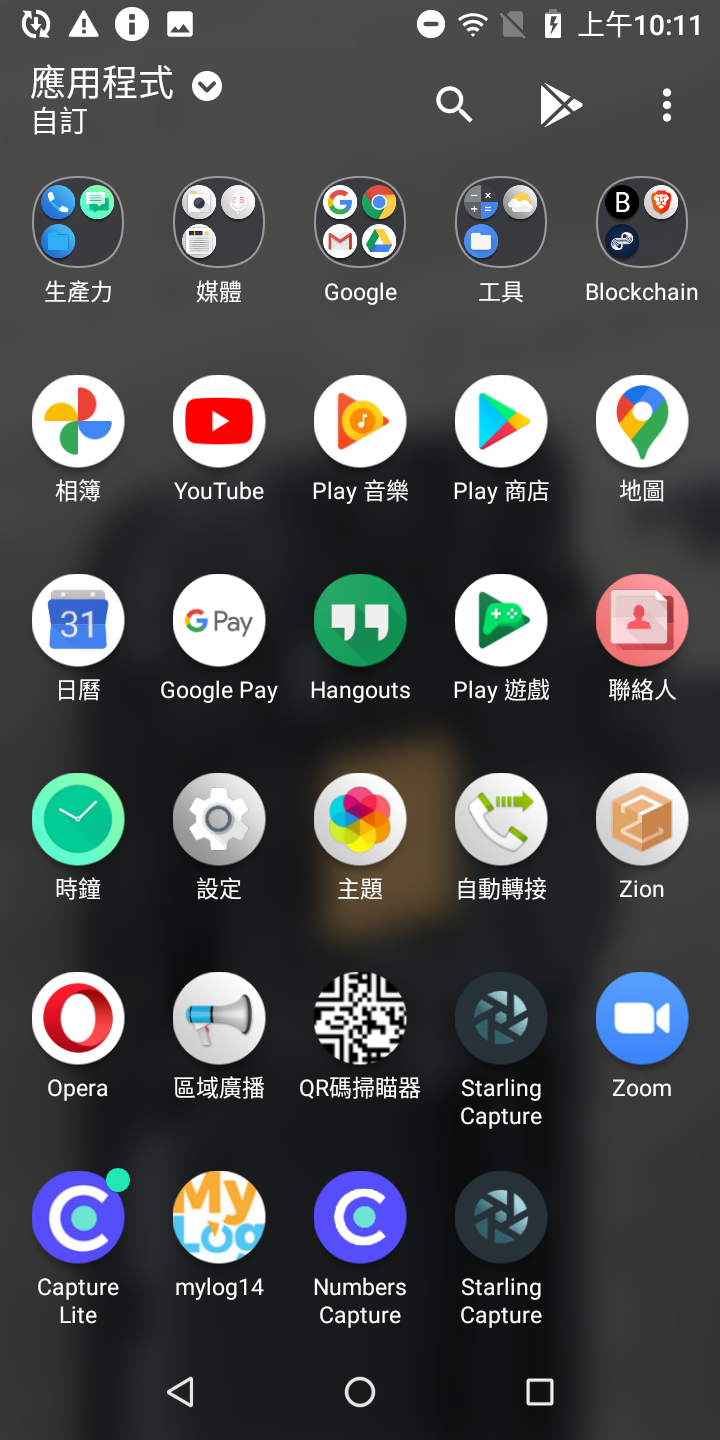The image size is (720, 1440).
Task: Open the 時鐘 clock app
Action: coord(78,820)
